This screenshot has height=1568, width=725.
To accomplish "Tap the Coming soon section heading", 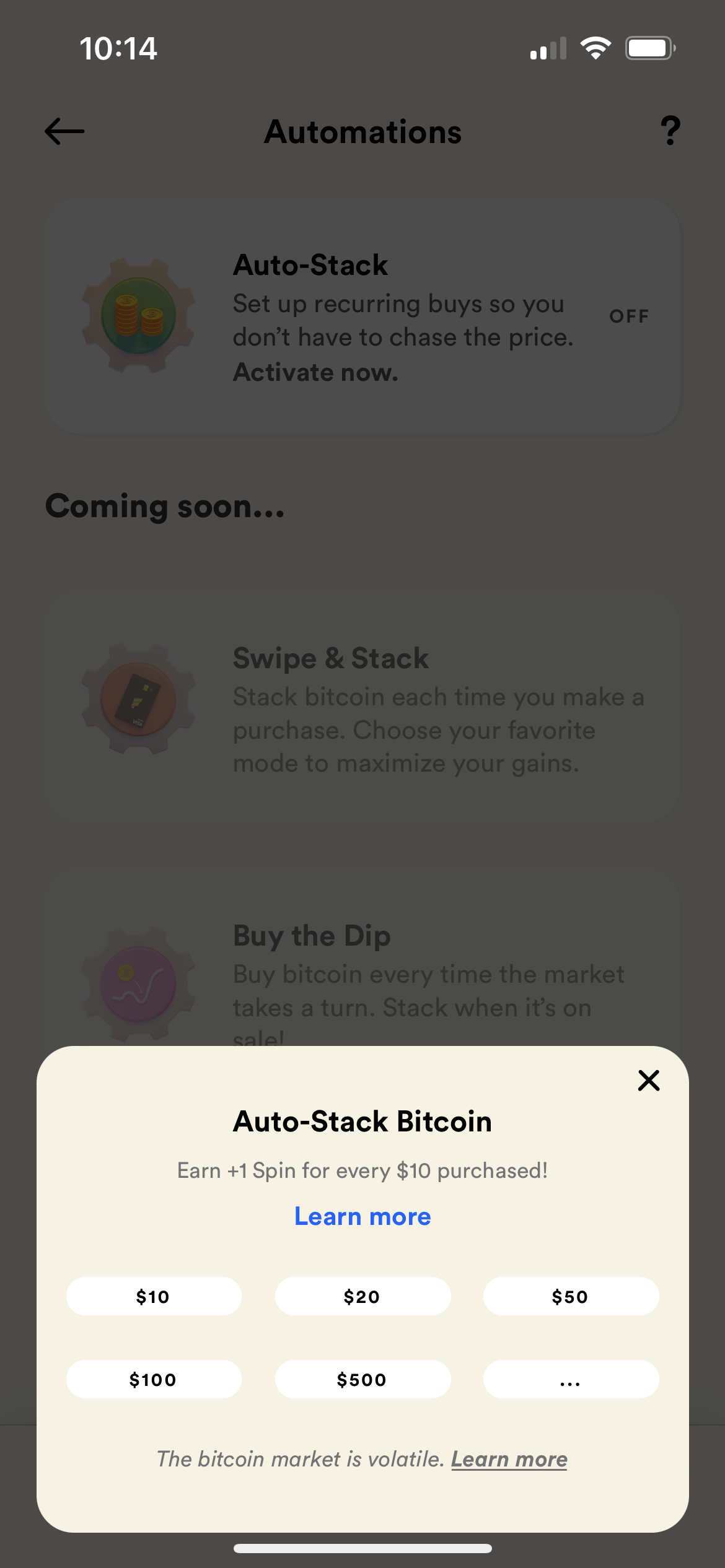I will (x=165, y=506).
